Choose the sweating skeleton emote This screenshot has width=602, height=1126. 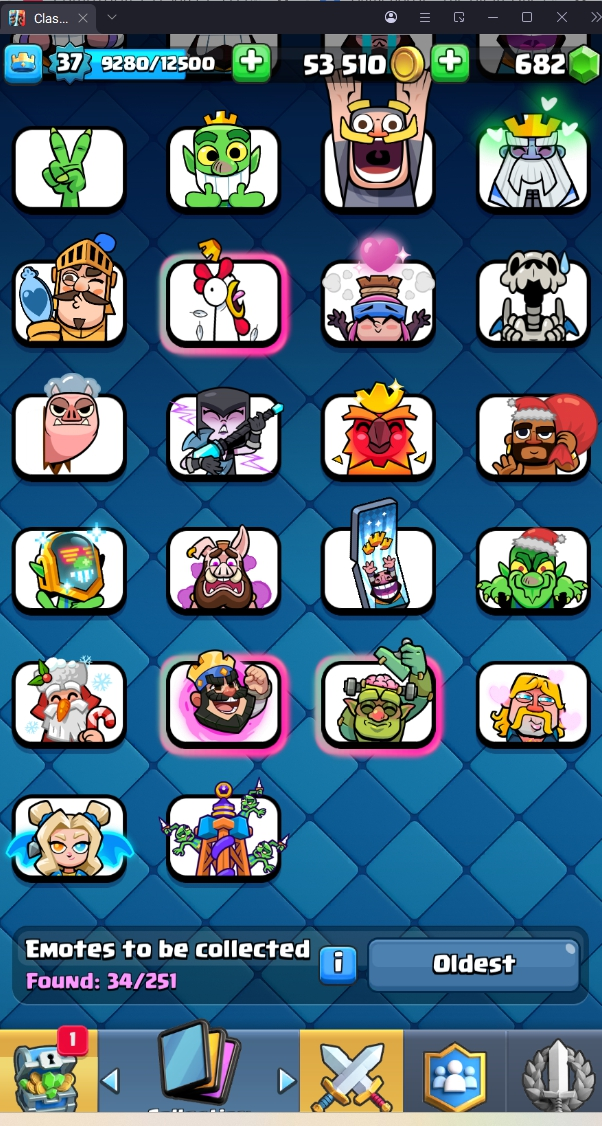click(x=533, y=302)
